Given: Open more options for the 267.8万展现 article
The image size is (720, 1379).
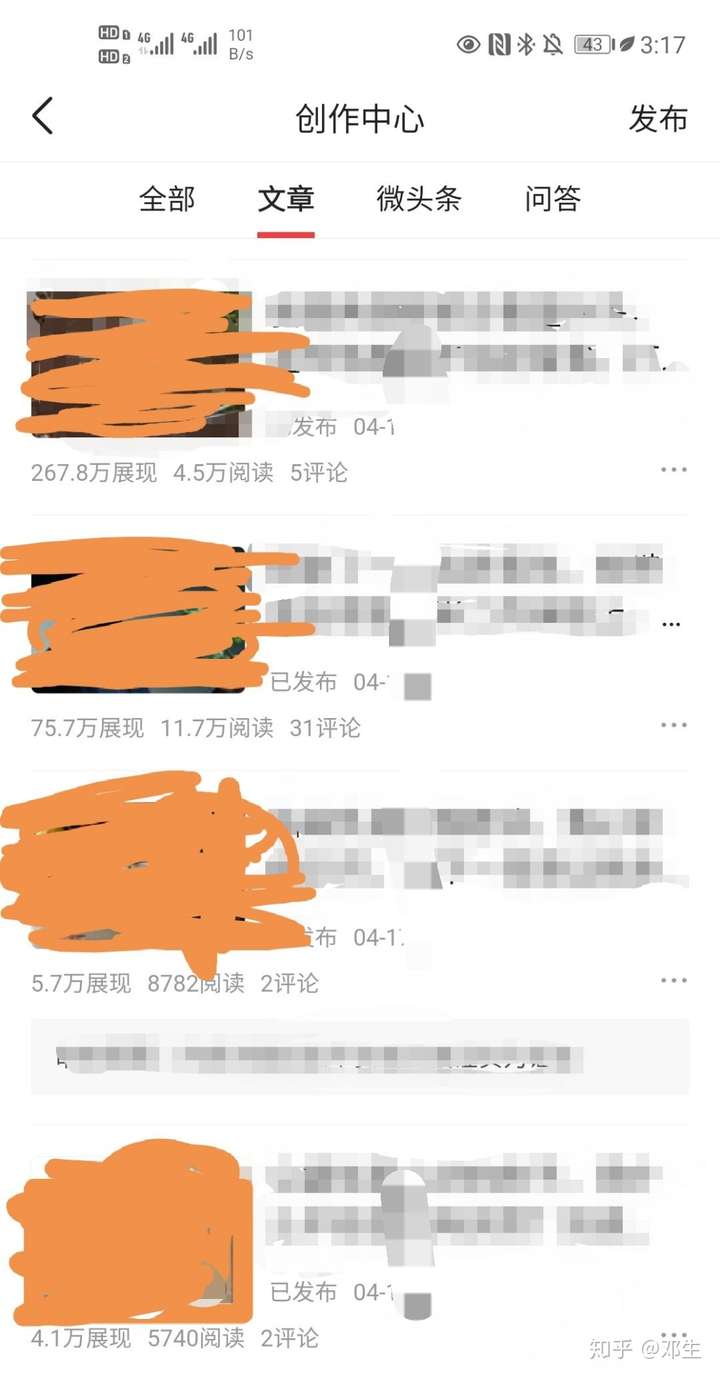Looking at the screenshot, I should 673,470.
